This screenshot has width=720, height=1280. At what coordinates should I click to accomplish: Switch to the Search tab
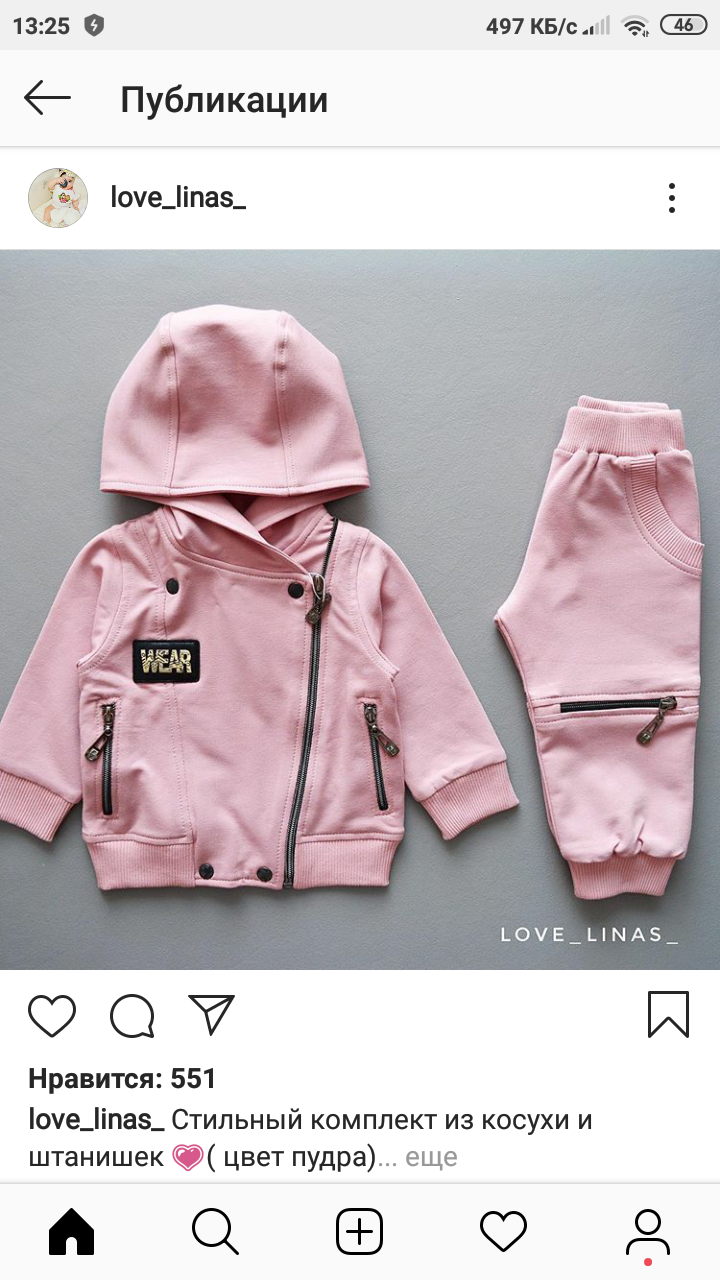(216, 1232)
